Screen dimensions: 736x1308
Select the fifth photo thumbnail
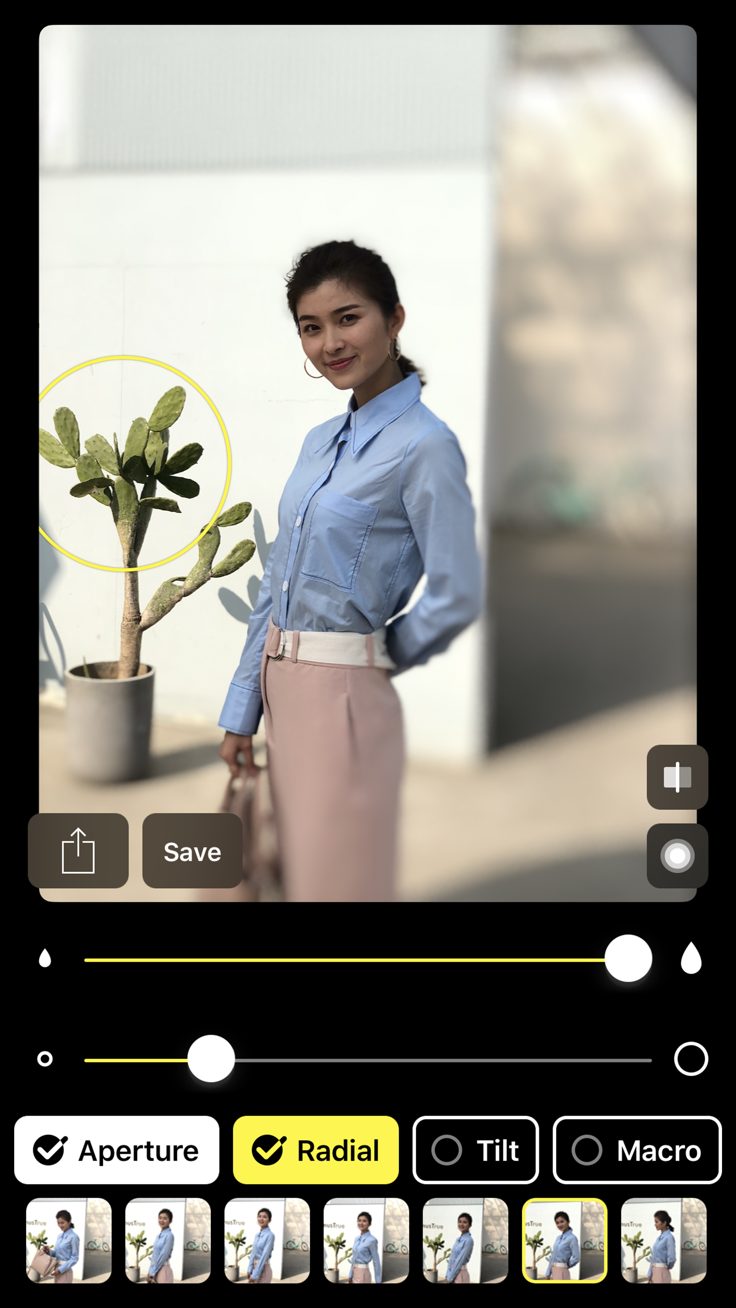[465, 1240]
